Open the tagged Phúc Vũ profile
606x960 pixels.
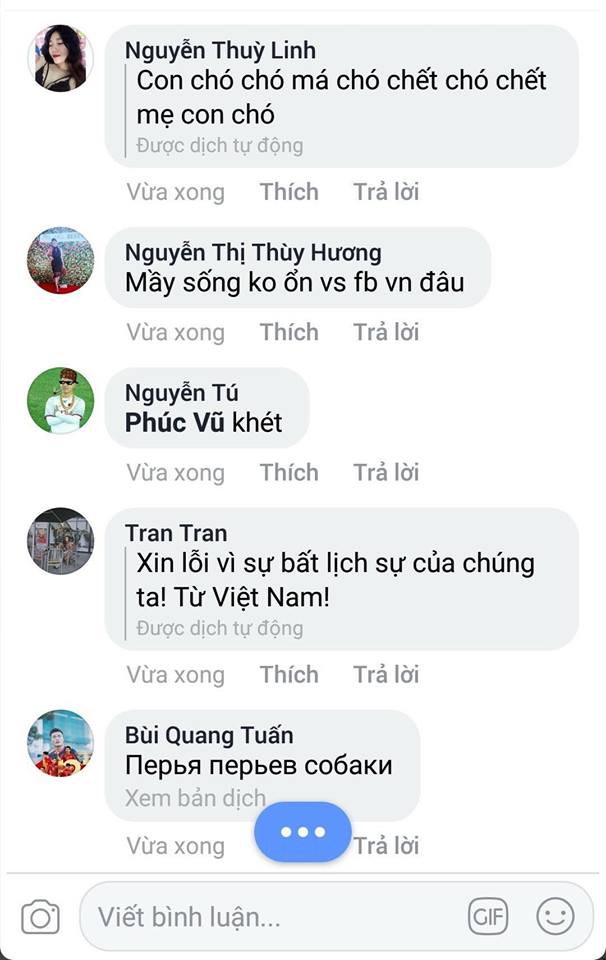[174, 423]
